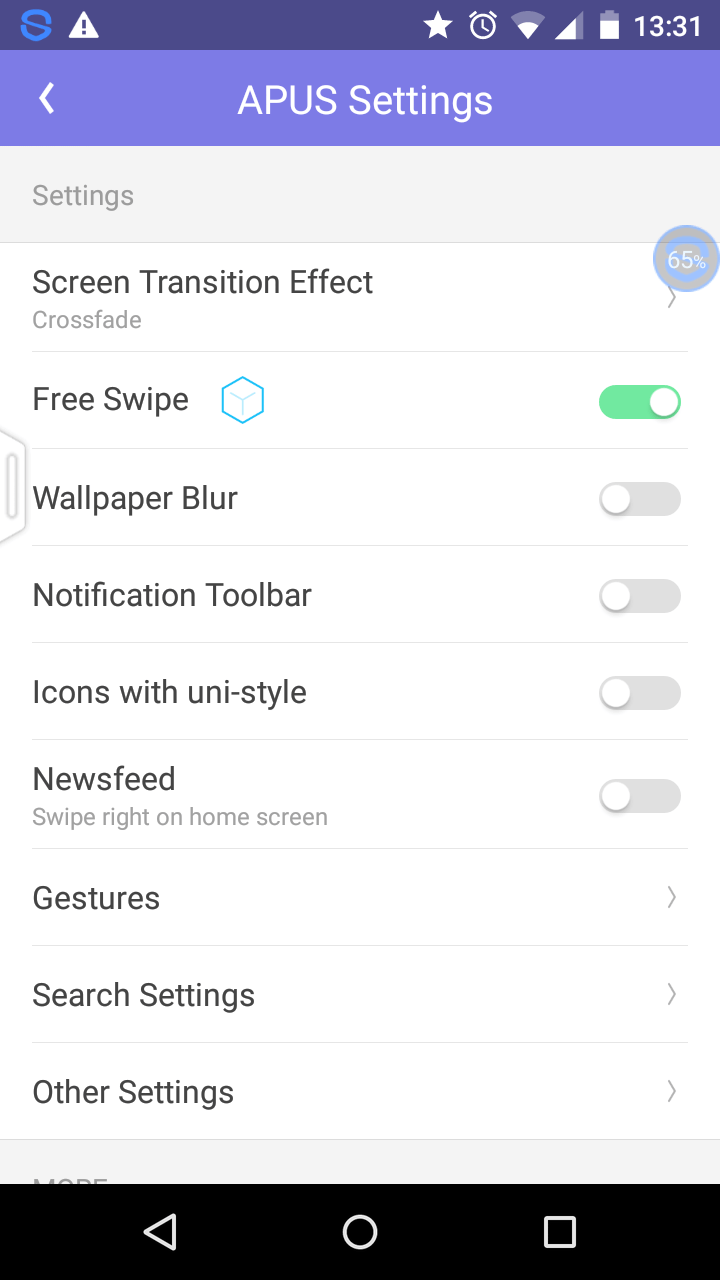The width and height of the screenshot is (720, 1280).
Task: Open the Skype icon in the status bar
Action: click(34, 25)
